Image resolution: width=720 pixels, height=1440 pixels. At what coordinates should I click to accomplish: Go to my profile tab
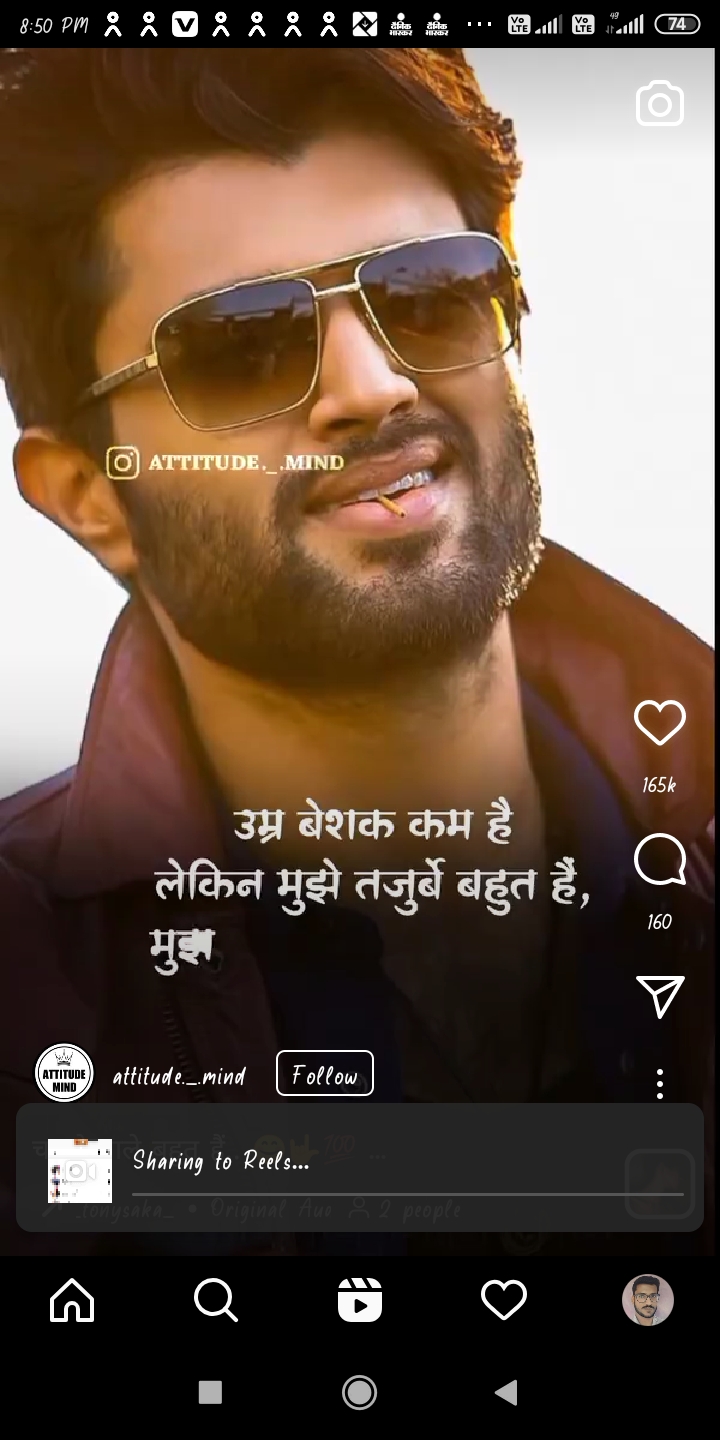pyautogui.click(x=648, y=1300)
